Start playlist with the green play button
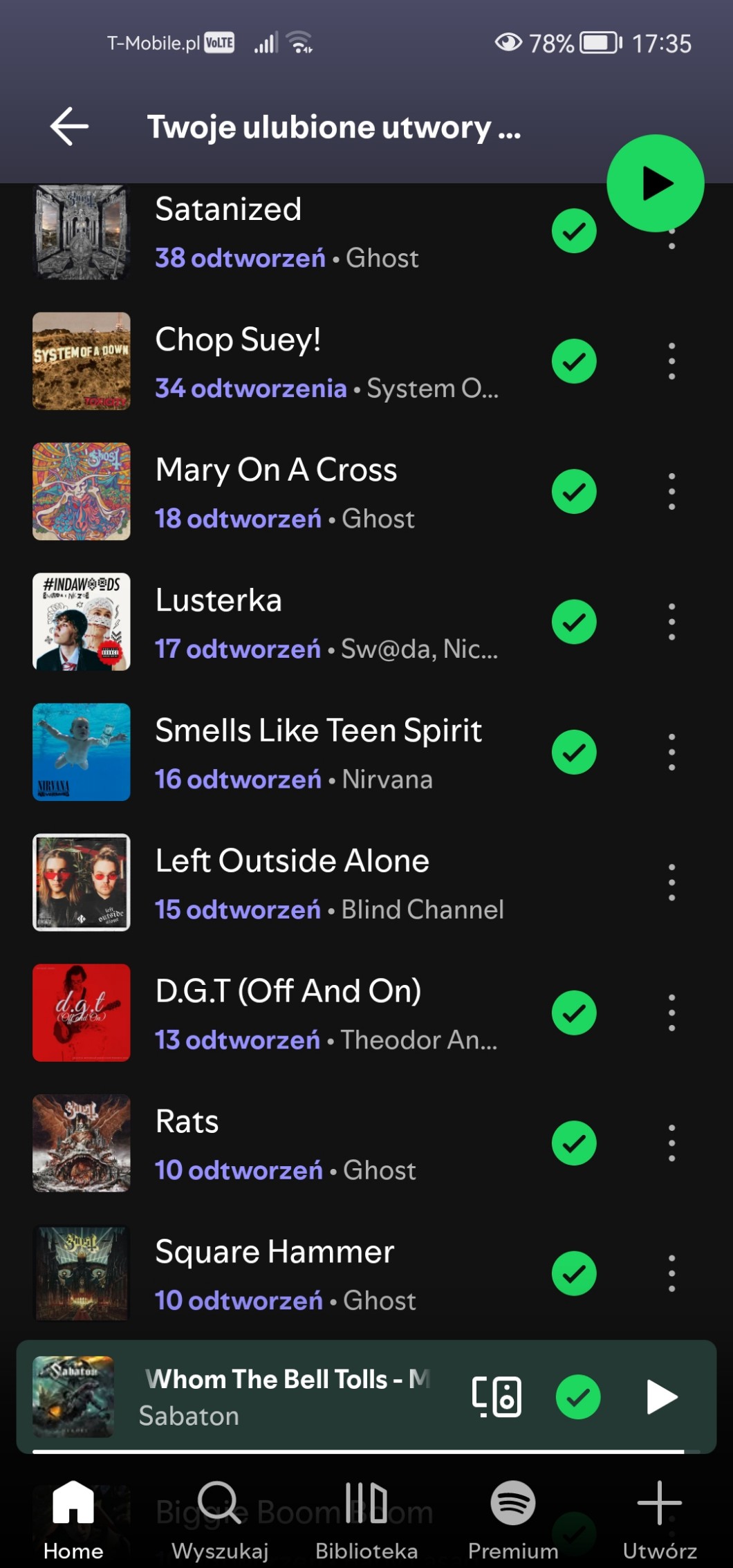 coord(654,183)
